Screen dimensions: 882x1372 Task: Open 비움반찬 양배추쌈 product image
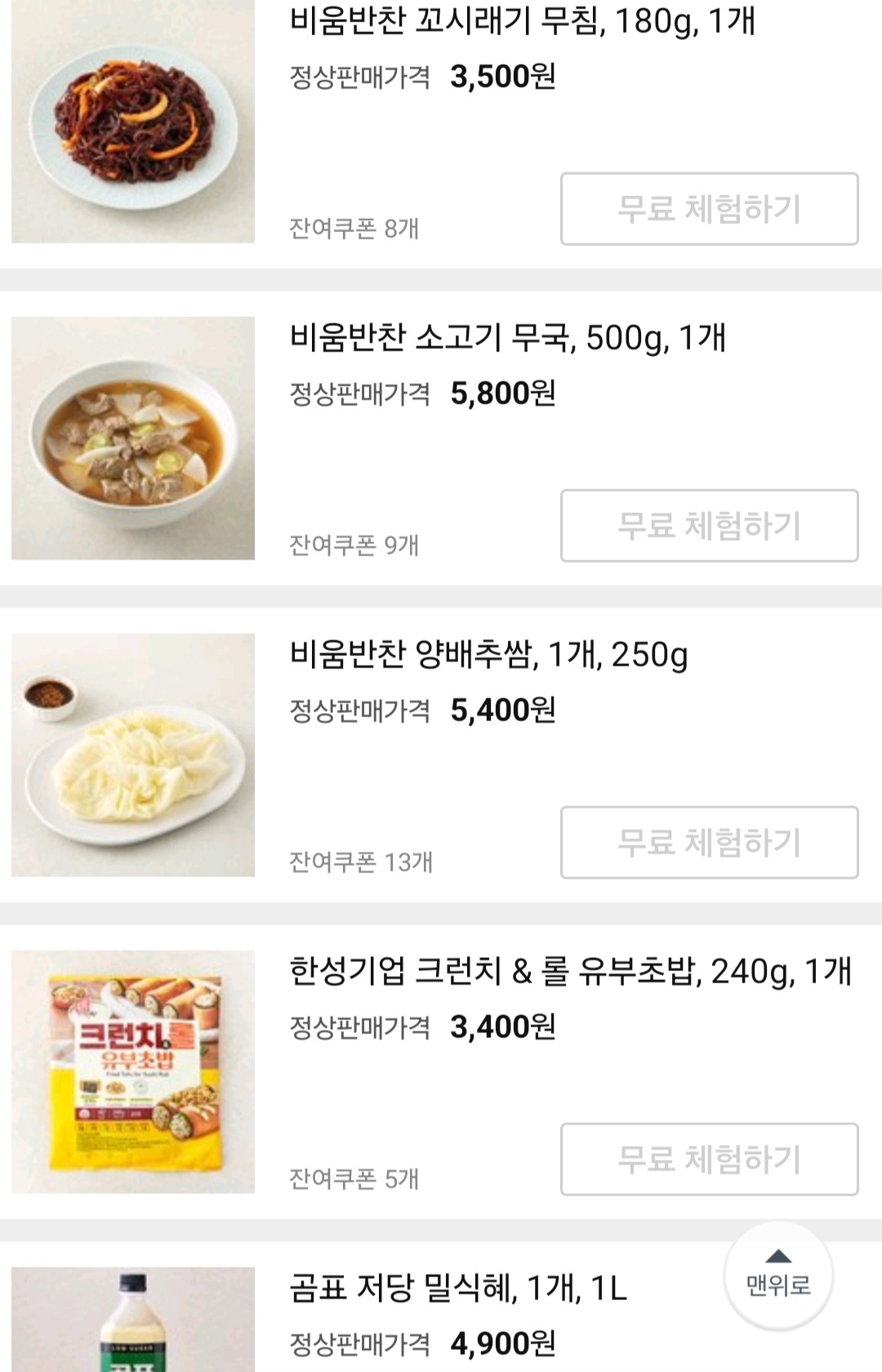coord(133,755)
